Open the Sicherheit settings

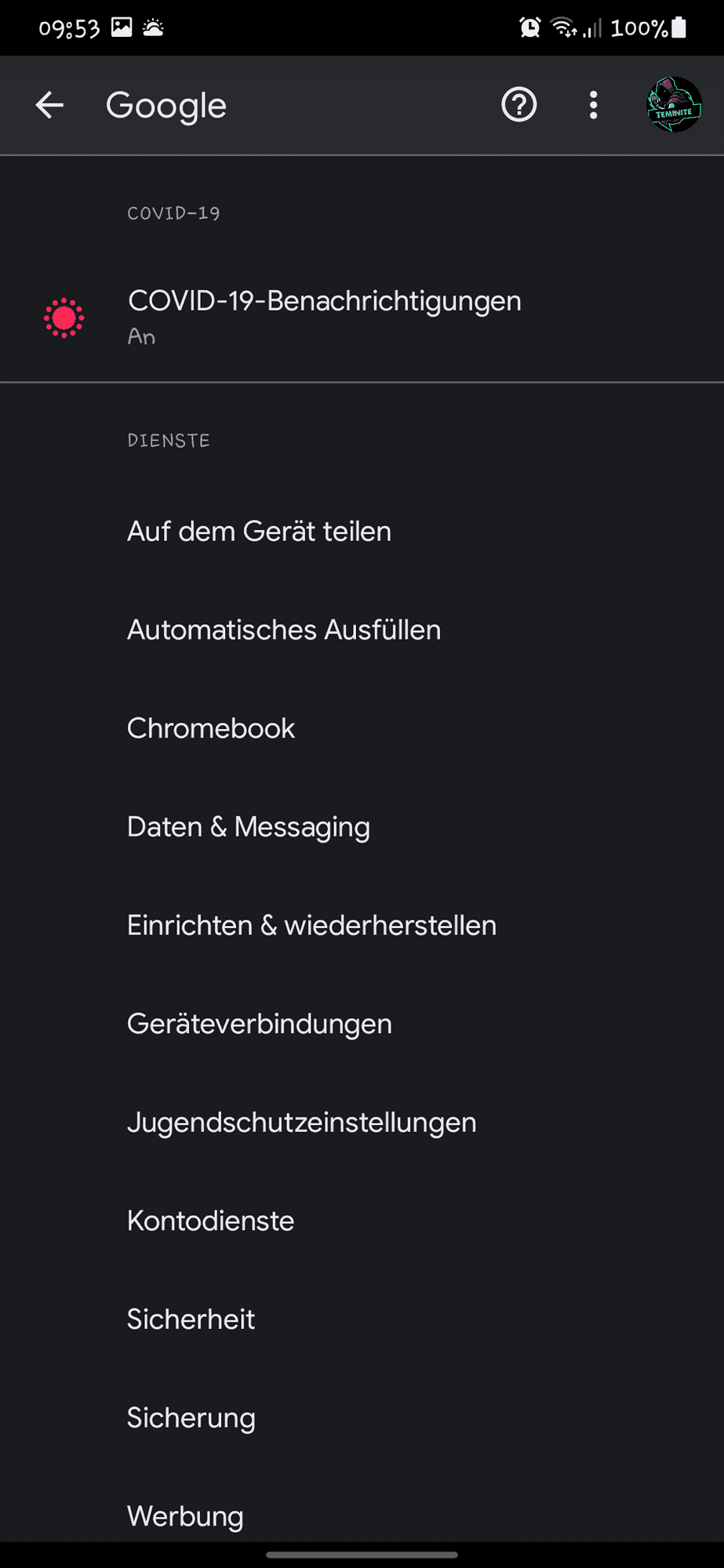pos(191,1319)
